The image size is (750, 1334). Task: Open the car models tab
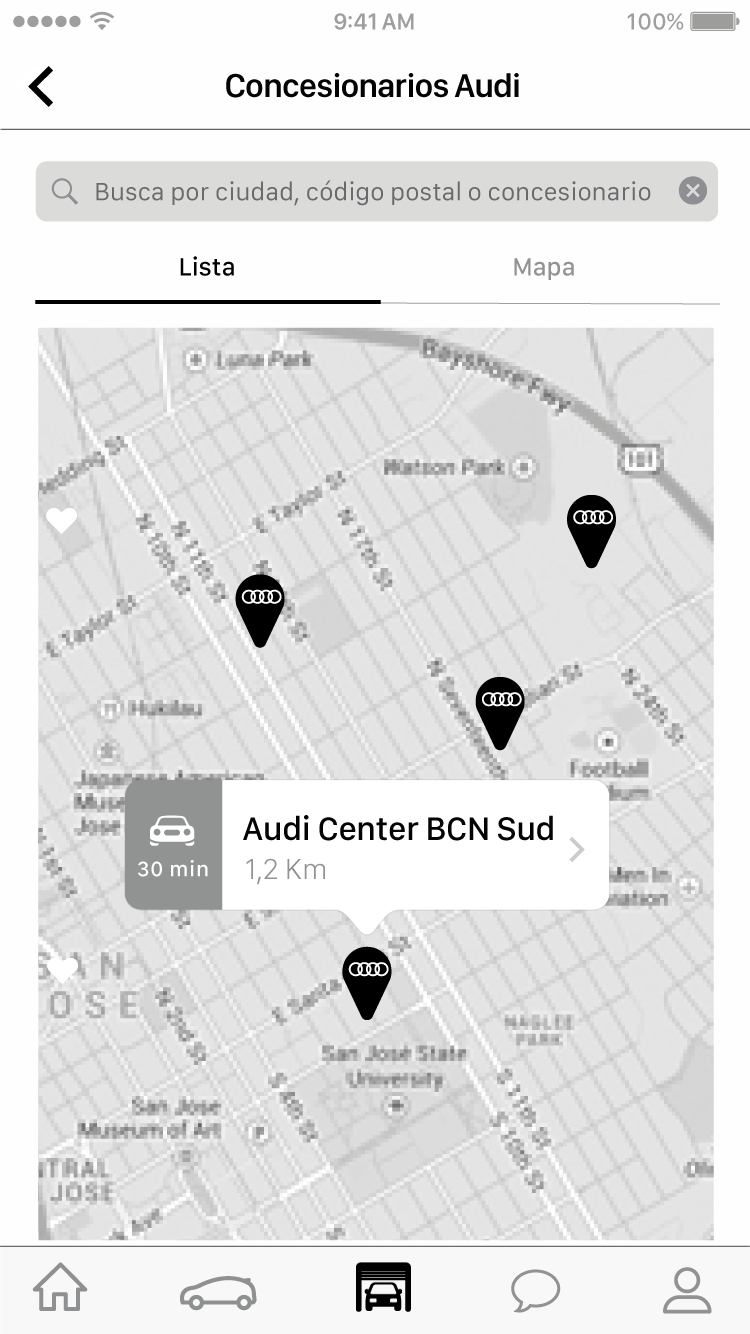click(x=218, y=1290)
